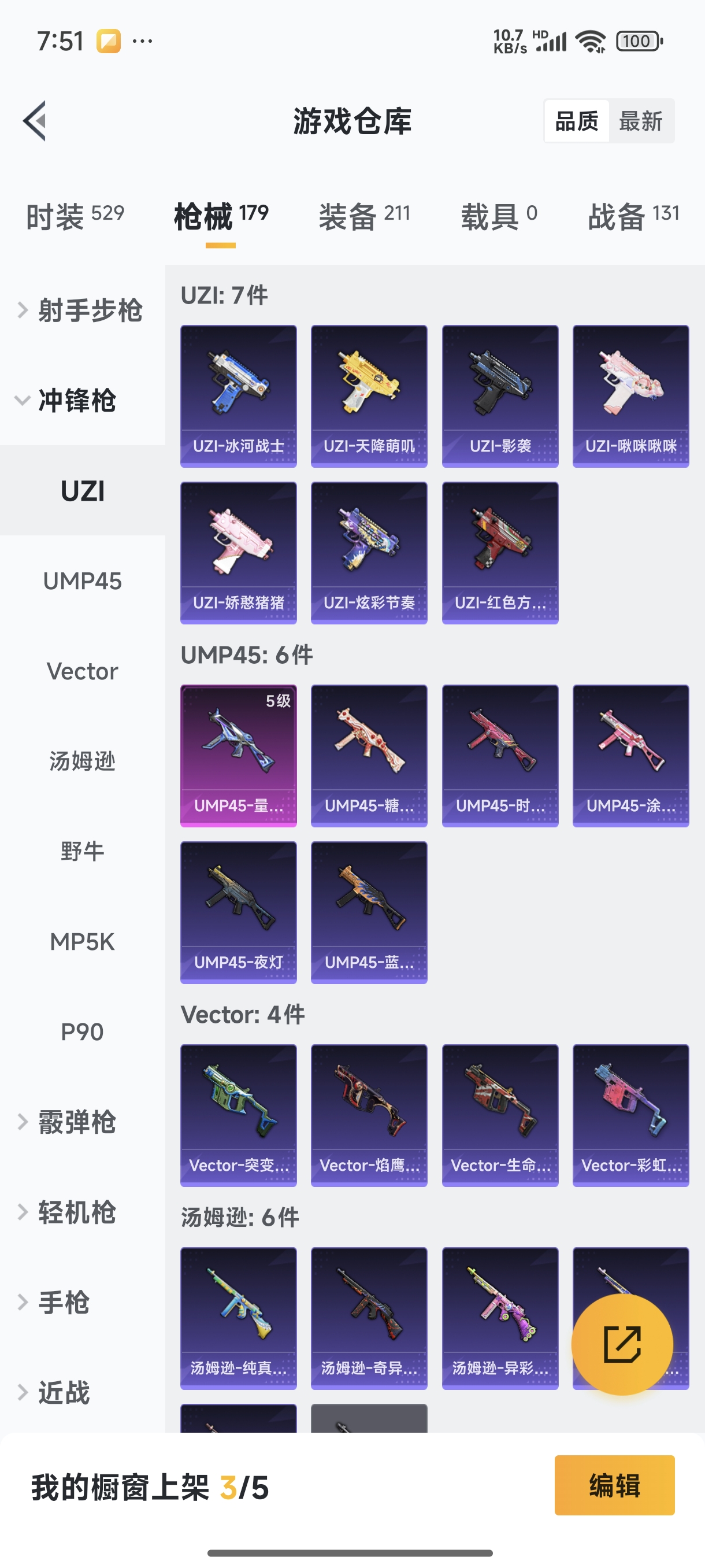Expand the 射手步枪 category
Screen dimensions: 705x1568
(82, 310)
